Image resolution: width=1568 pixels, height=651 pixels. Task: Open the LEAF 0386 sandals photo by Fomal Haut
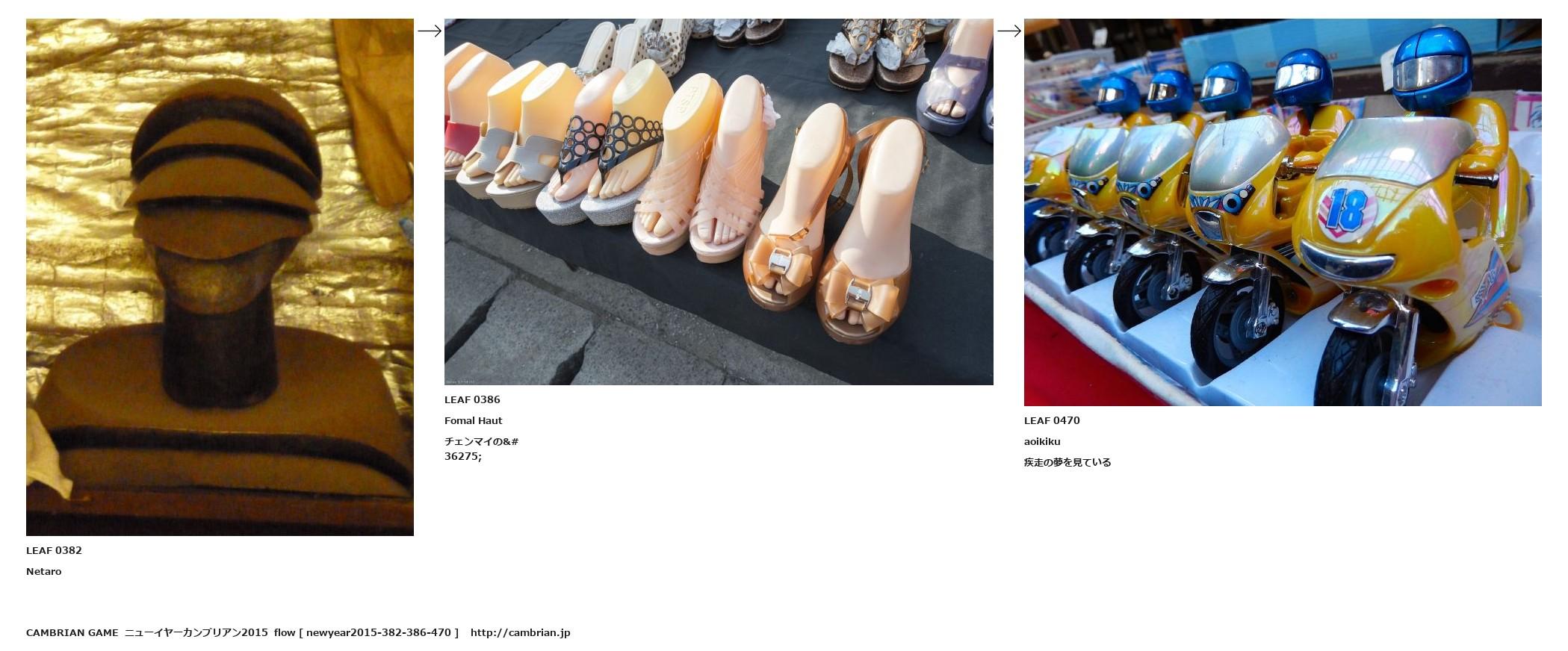pos(718,202)
